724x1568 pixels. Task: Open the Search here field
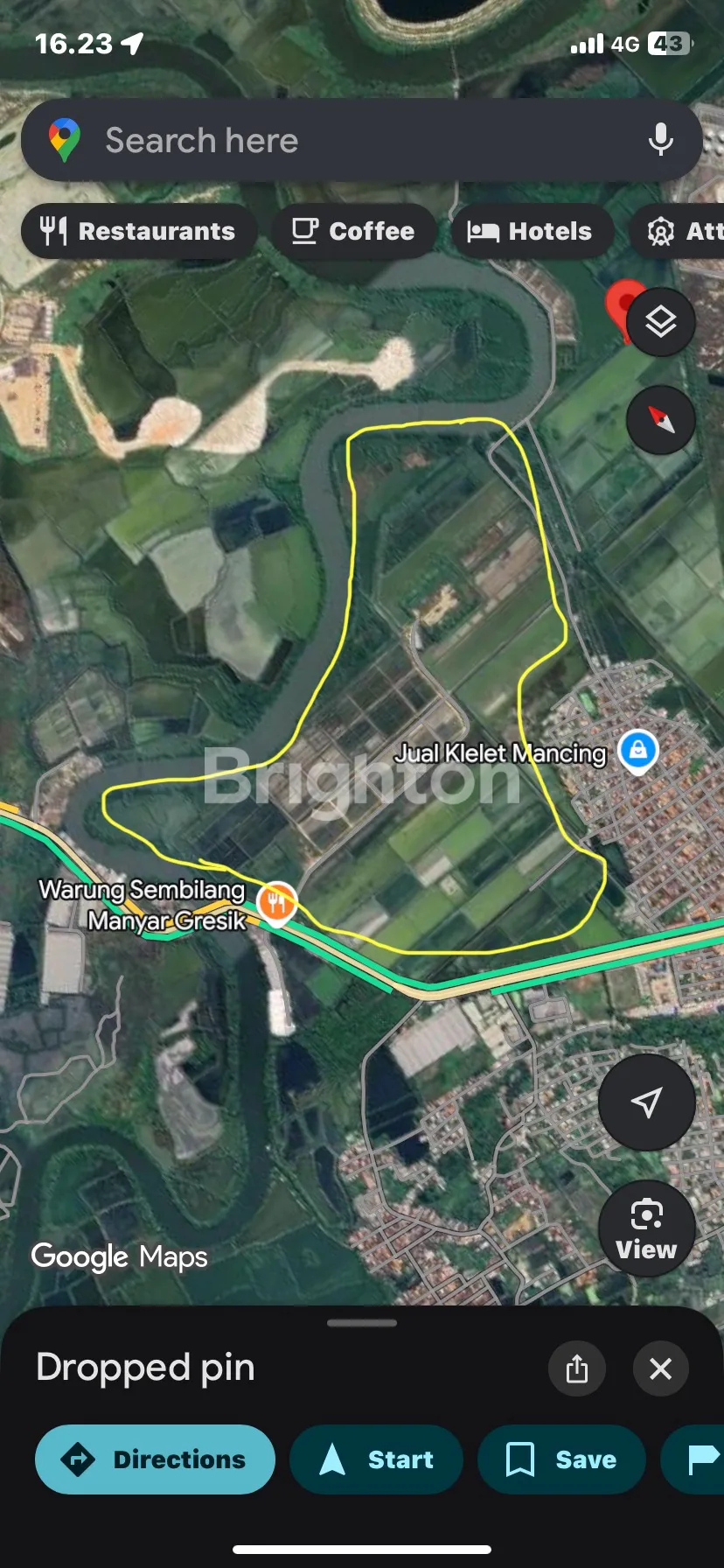[x=350, y=140]
